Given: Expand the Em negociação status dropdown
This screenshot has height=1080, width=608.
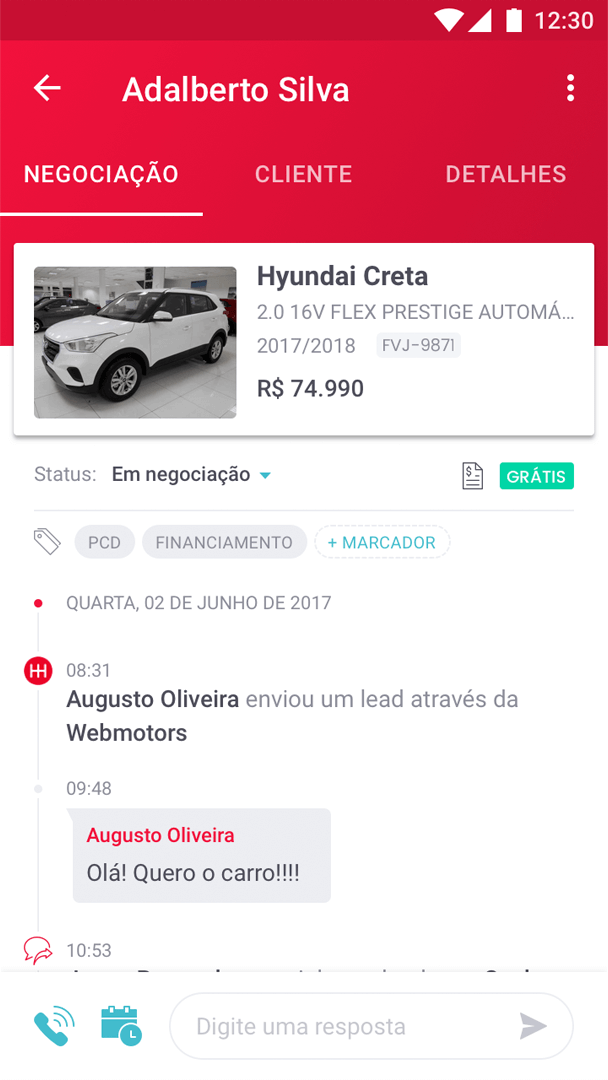Looking at the screenshot, I should 192,475.
